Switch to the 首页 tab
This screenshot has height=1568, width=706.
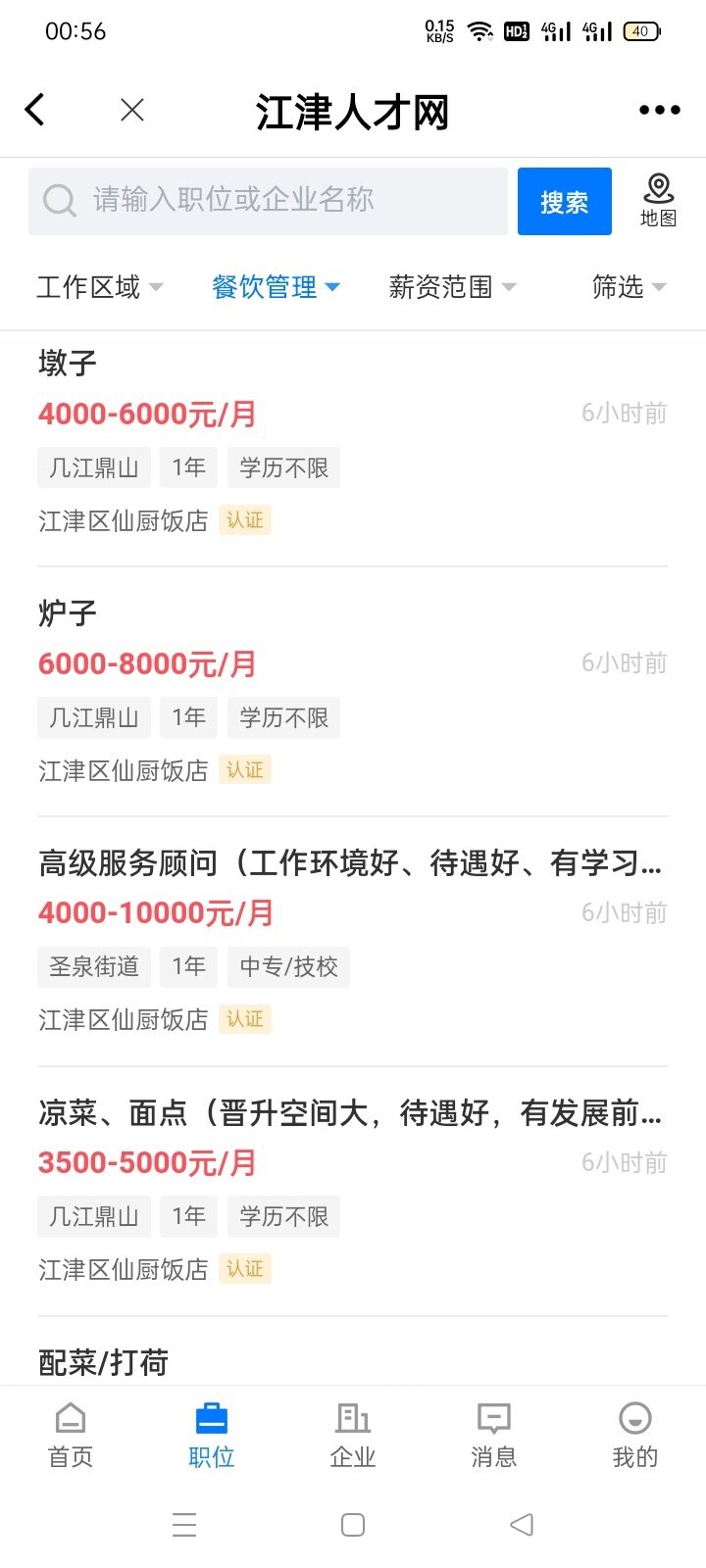click(x=71, y=1434)
